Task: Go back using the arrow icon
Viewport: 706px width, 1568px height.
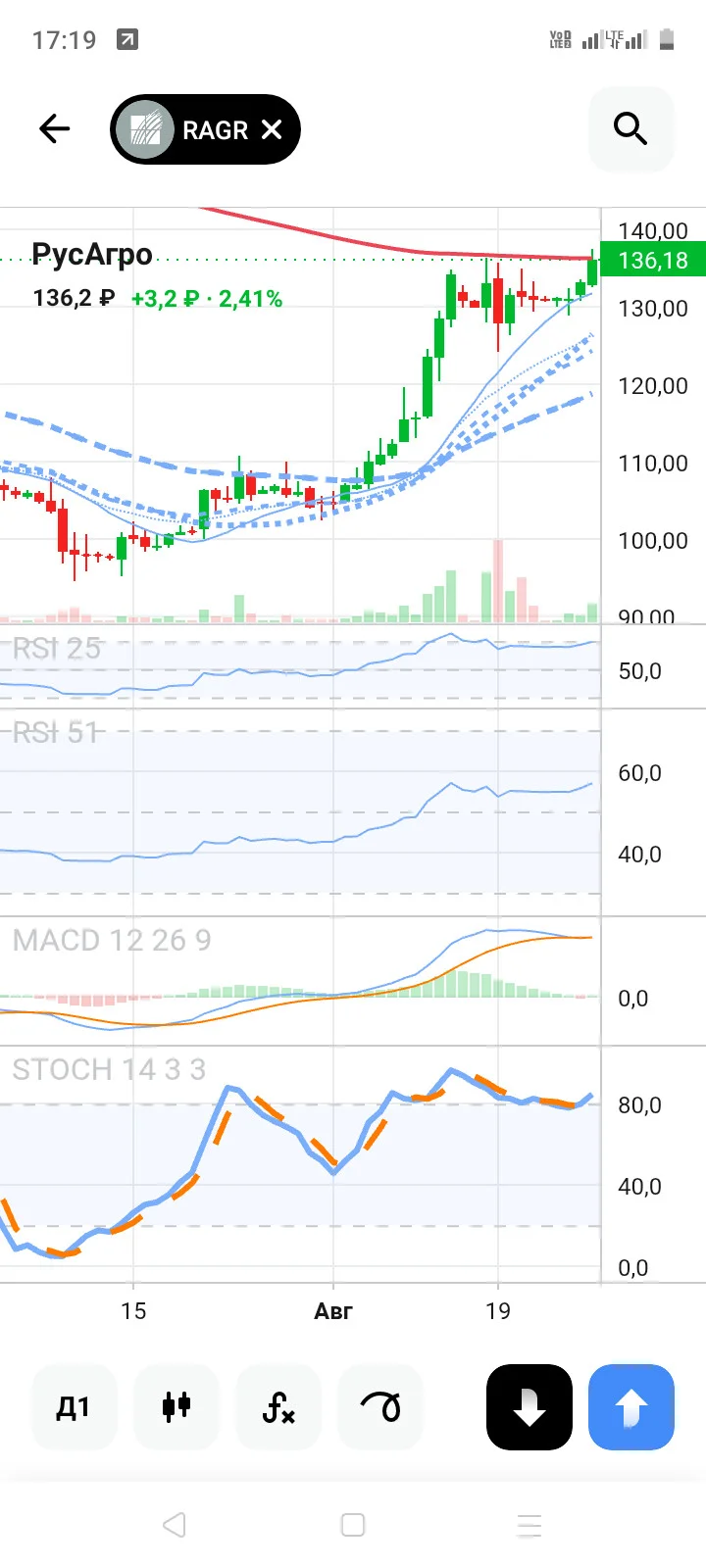Action: pyautogui.click(x=55, y=128)
